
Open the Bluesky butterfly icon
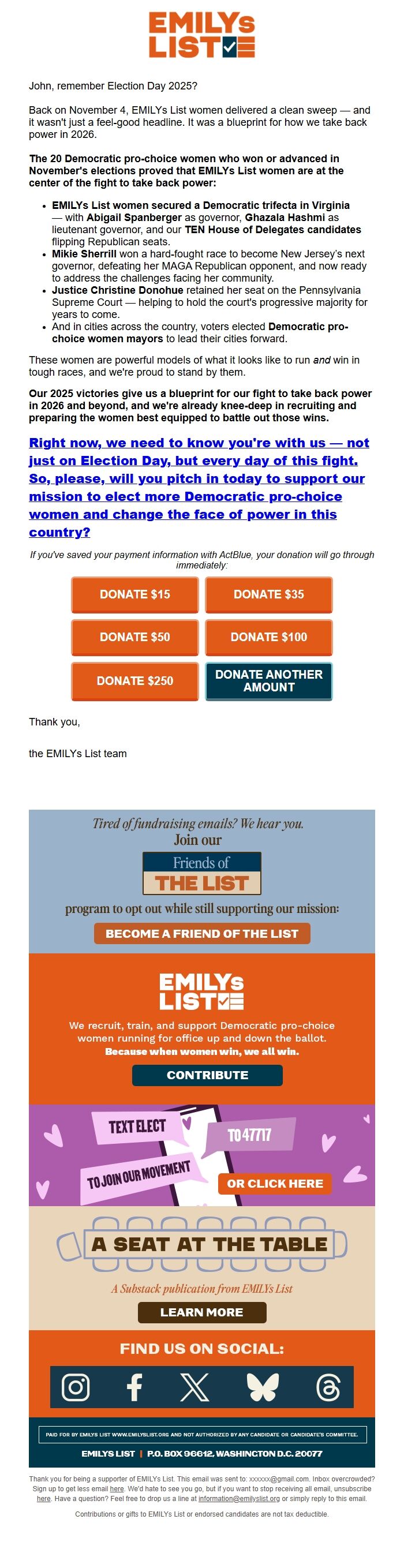262,1387
